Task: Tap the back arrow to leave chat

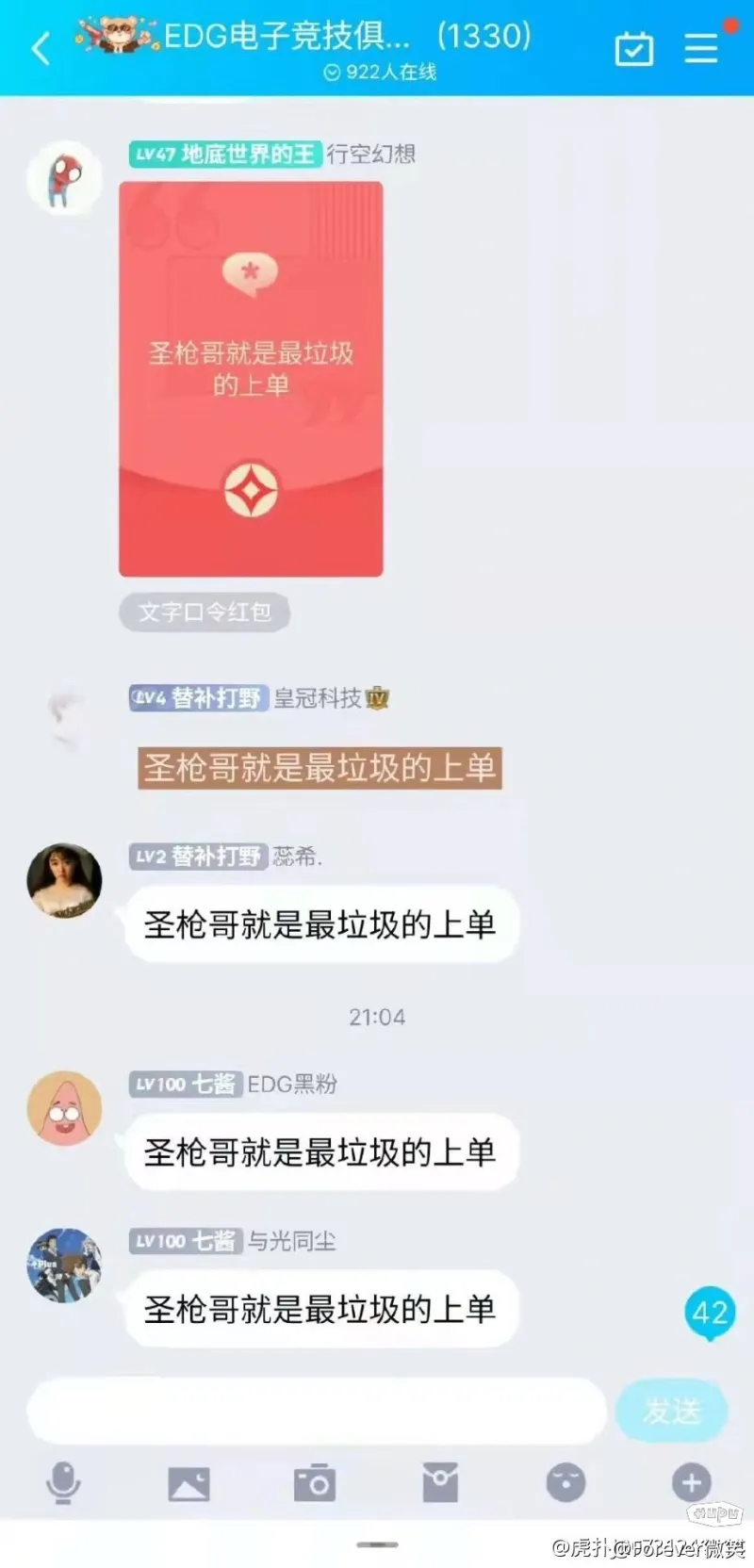Action: click(39, 48)
